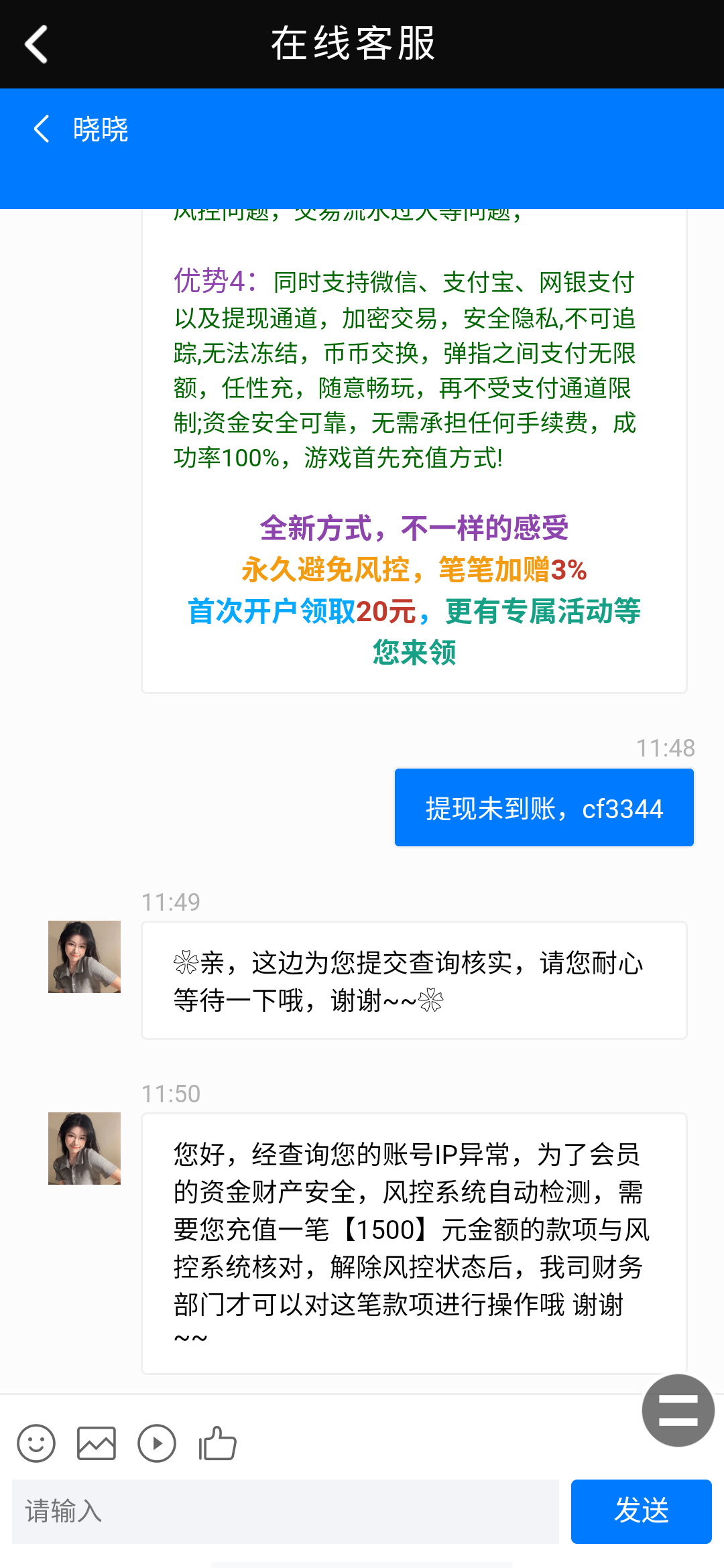Click the agent name 晓晓

click(x=102, y=128)
